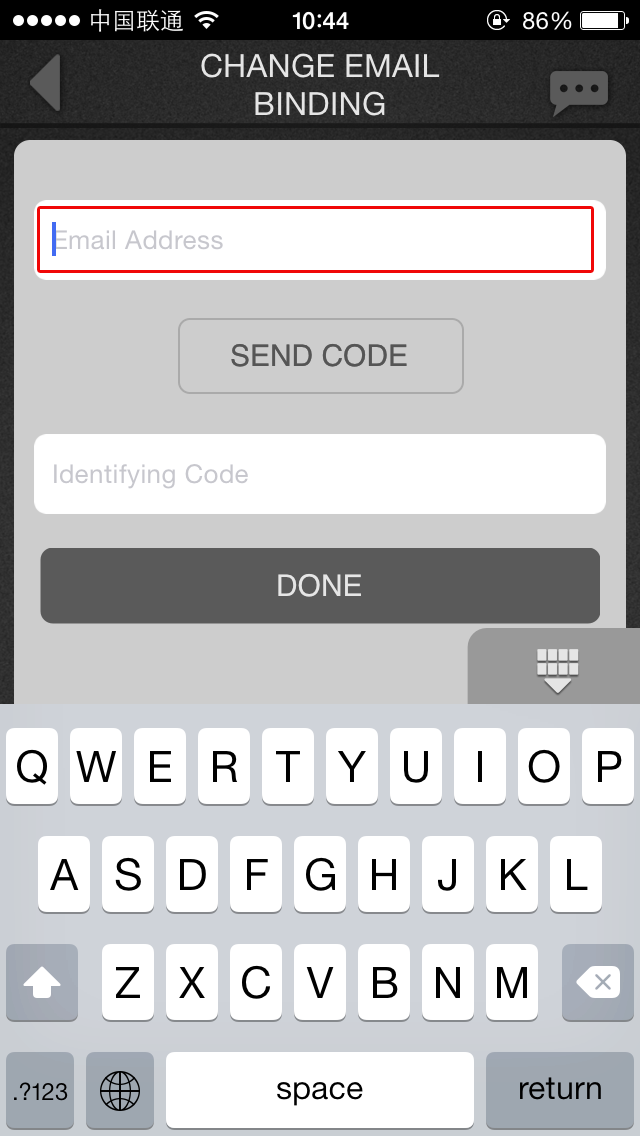
Task: Hit the return key on the keyboard
Action: tap(560, 1089)
